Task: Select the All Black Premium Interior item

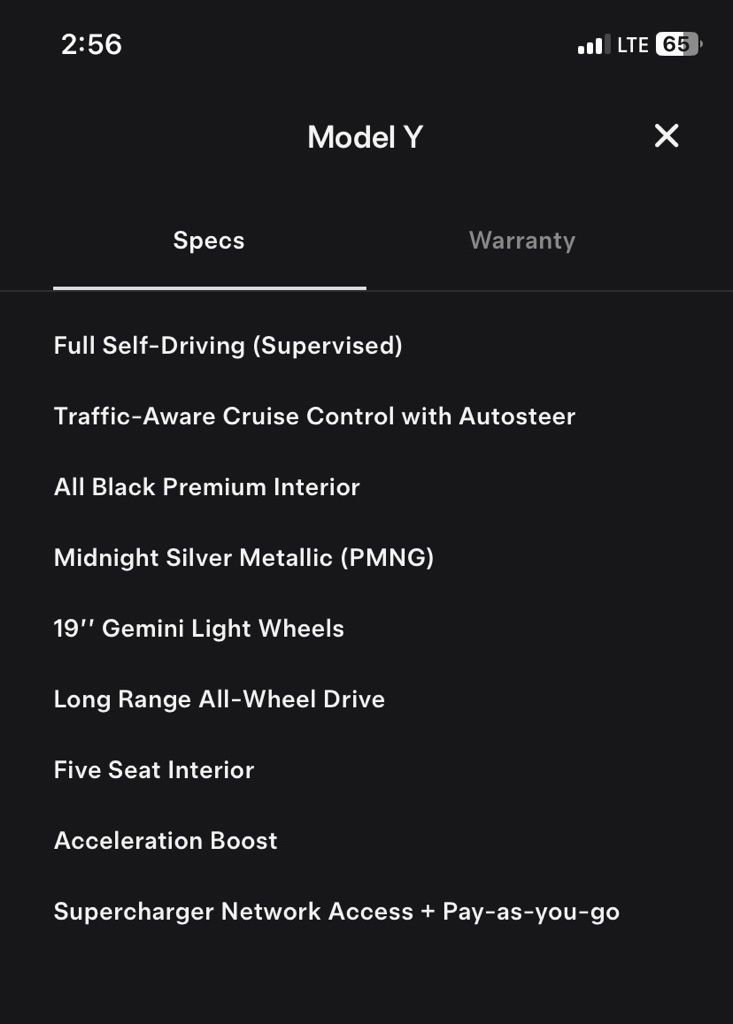Action: pyautogui.click(x=206, y=487)
